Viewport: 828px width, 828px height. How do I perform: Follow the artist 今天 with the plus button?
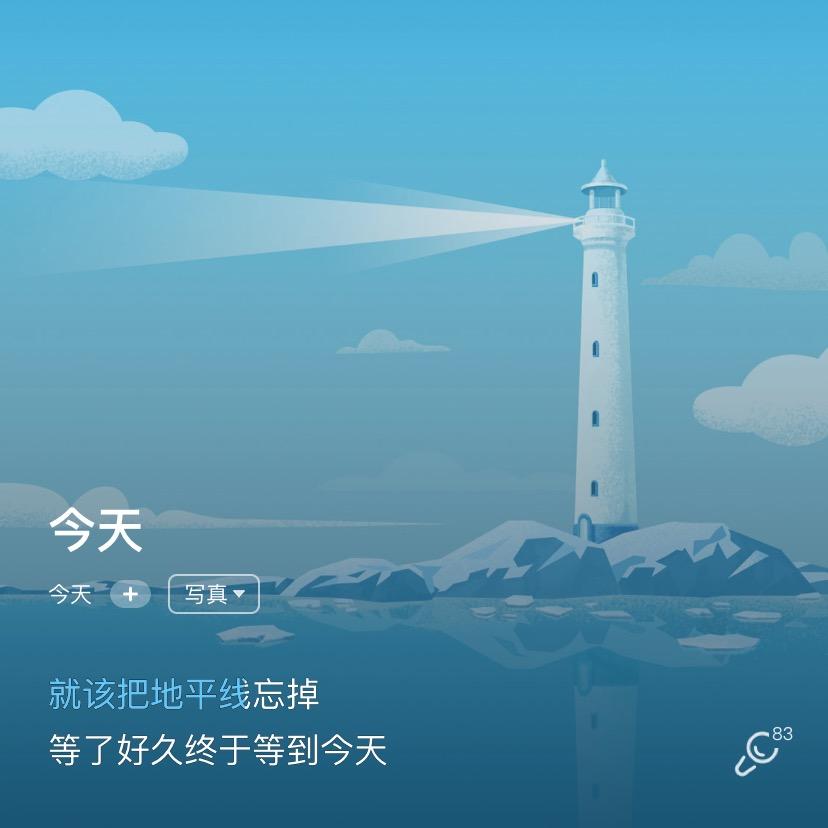coord(130,594)
